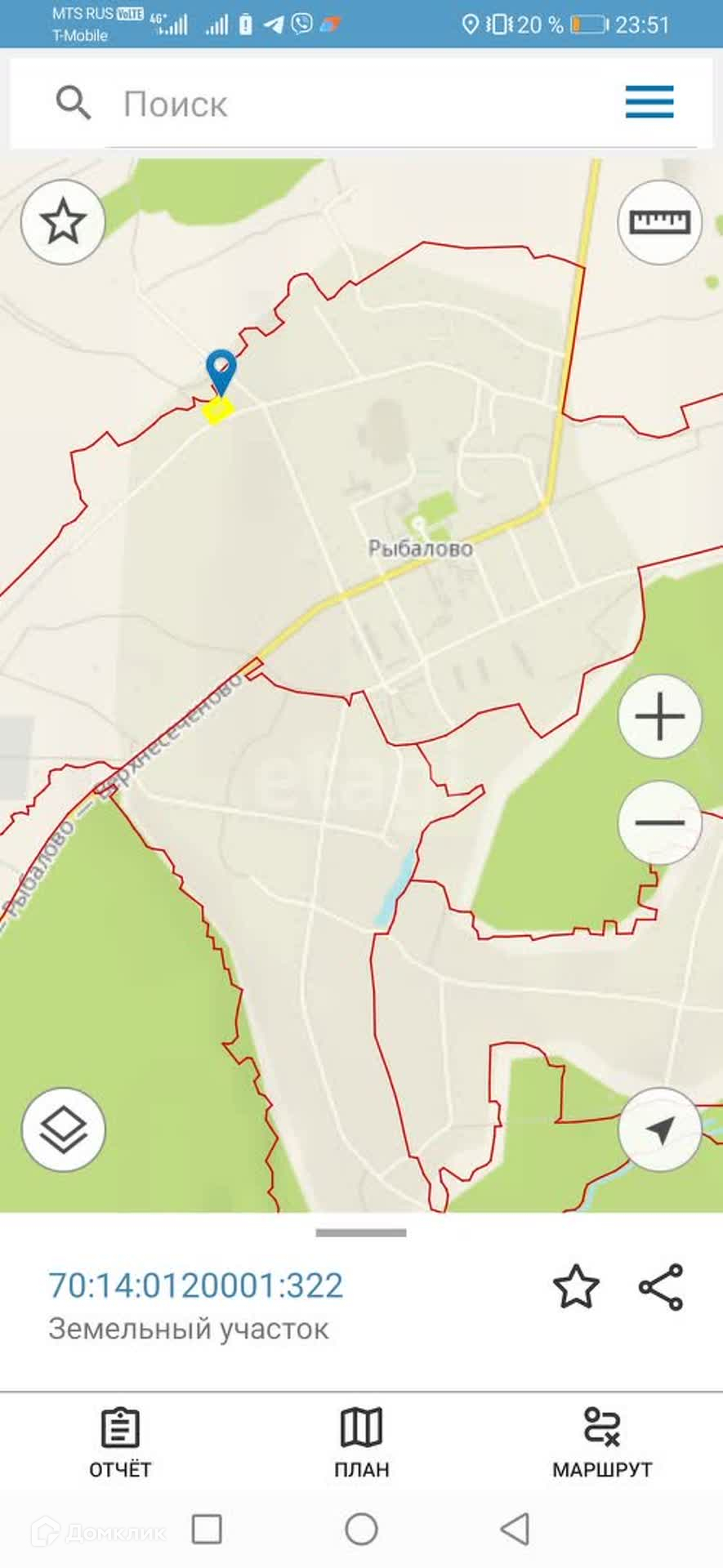Open the hamburger menu

(x=649, y=102)
